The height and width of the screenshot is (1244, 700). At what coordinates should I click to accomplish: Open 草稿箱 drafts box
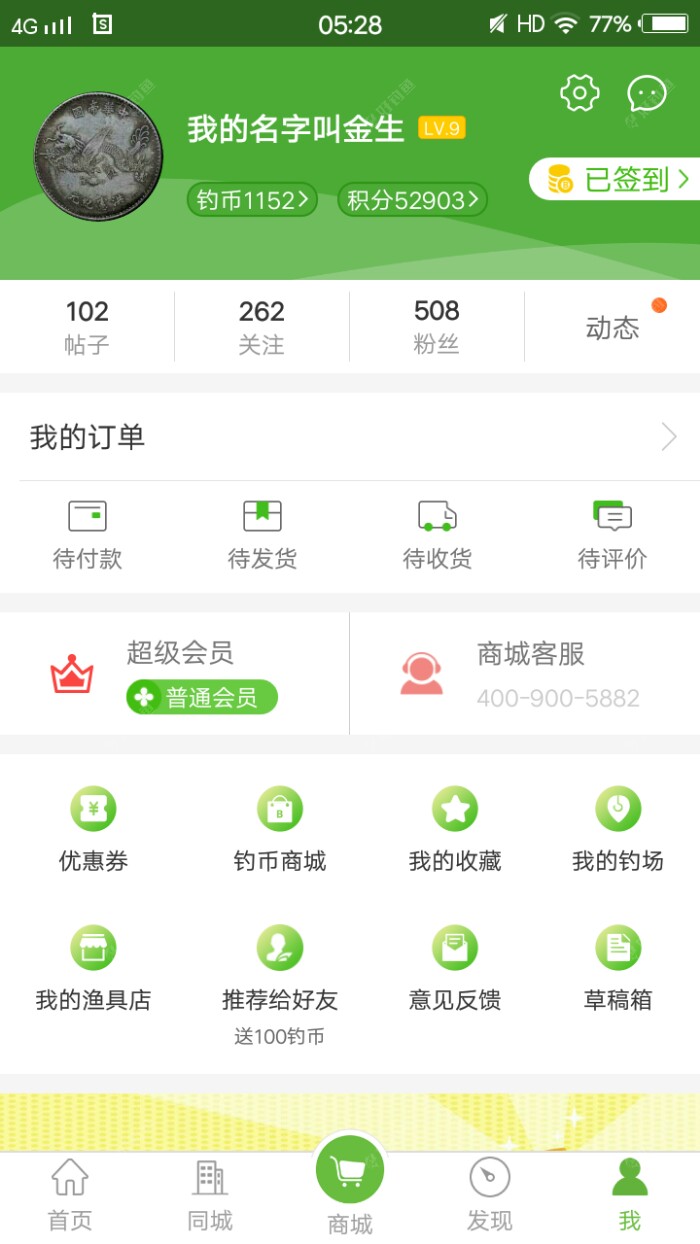(617, 968)
